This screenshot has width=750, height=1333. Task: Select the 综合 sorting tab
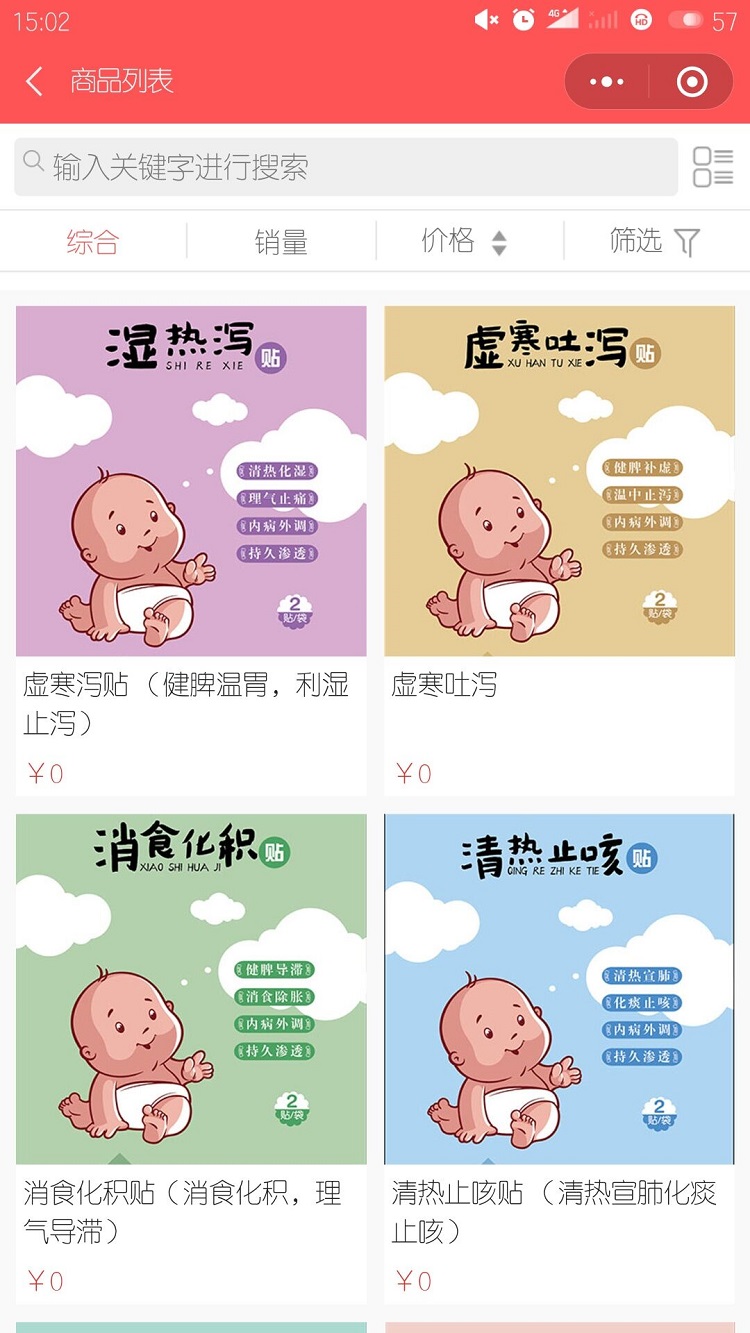(93, 241)
